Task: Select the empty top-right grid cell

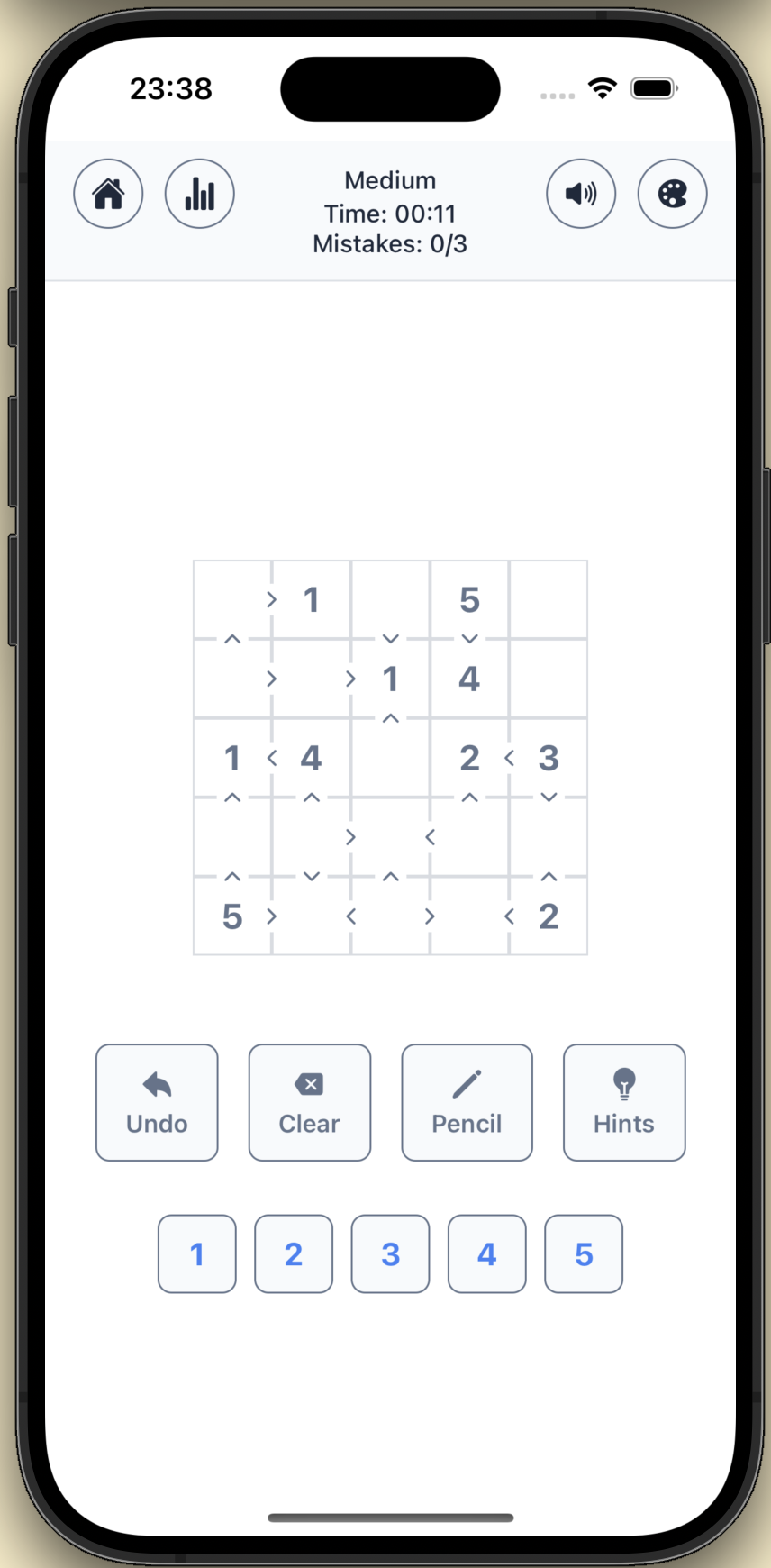Action: [x=549, y=599]
